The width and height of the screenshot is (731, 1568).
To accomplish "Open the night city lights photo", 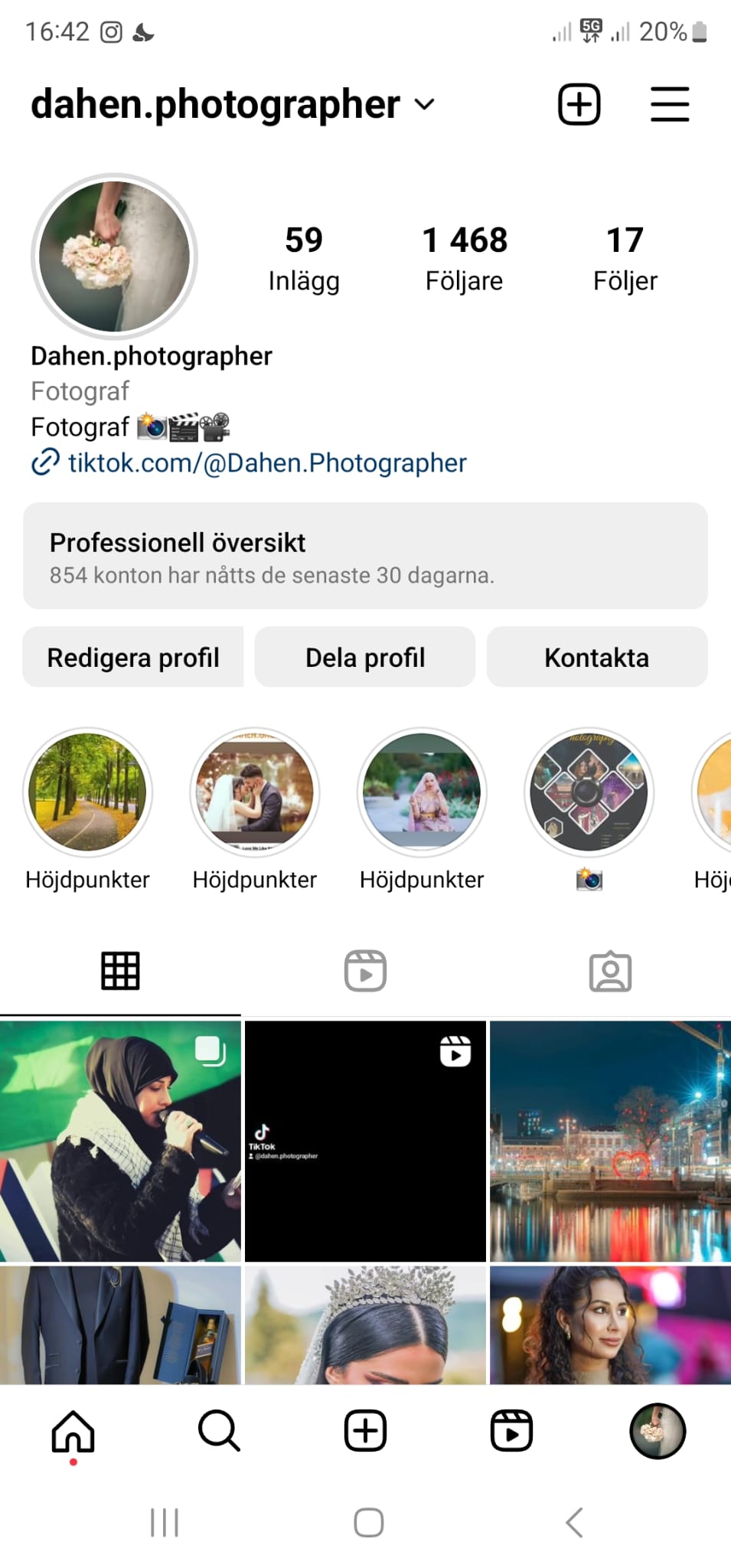I will click(x=610, y=1141).
